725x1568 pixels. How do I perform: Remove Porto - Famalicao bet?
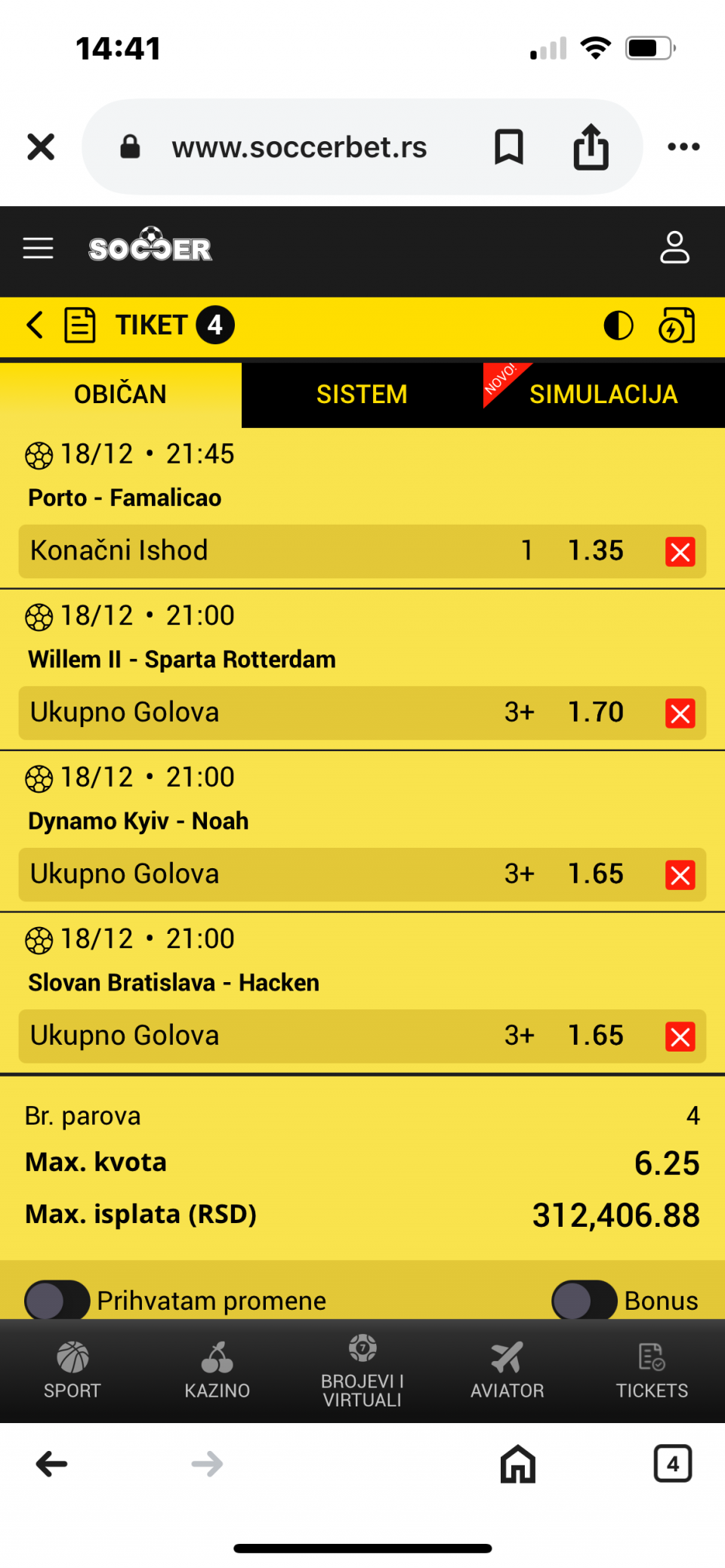click(680, 552)
